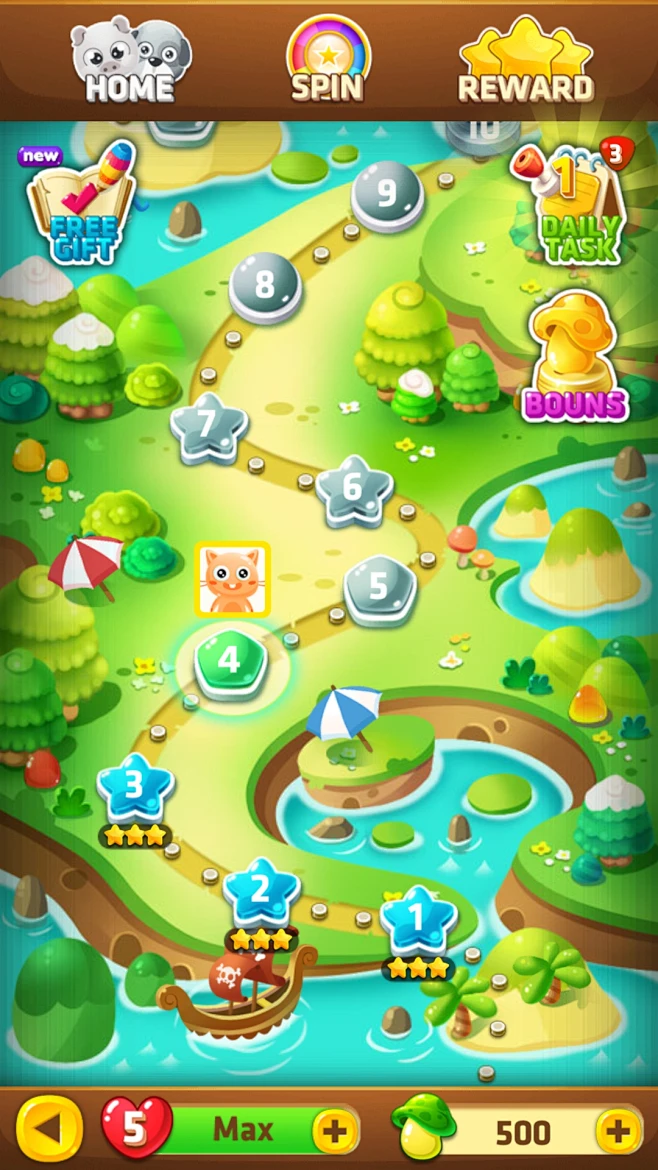Add more mushroom coins

point(619,1131)
